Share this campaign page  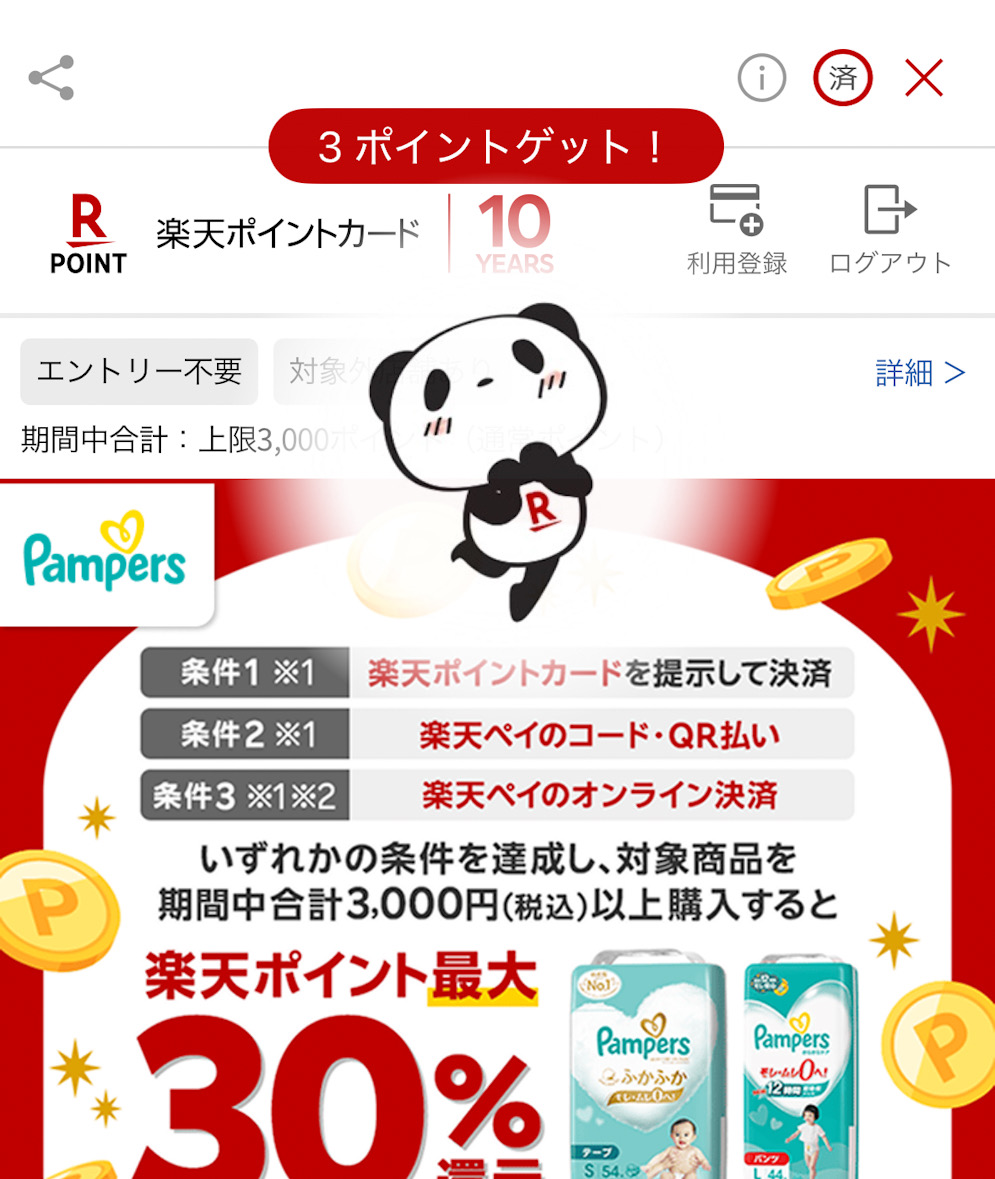pos(51,78)
